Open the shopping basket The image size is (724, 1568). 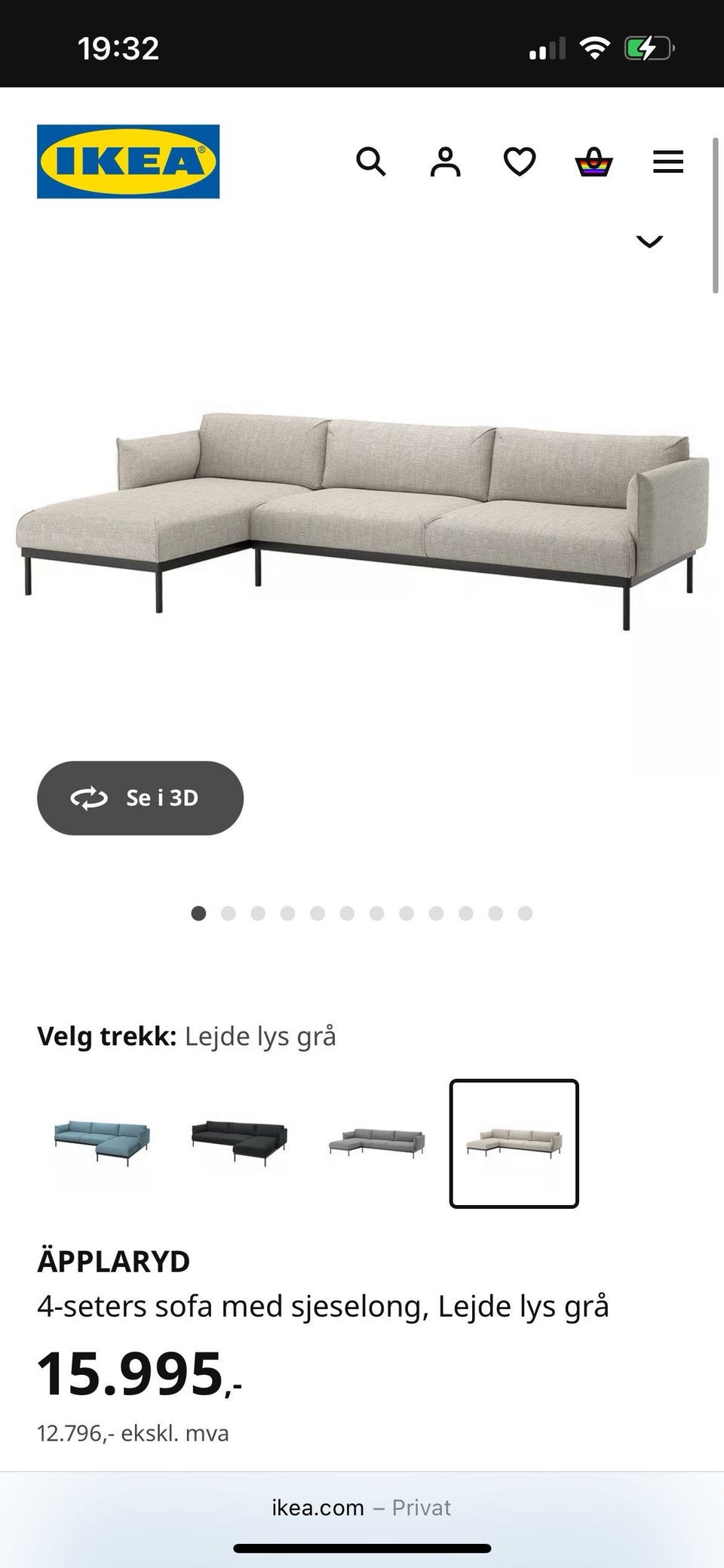(594, 161)
